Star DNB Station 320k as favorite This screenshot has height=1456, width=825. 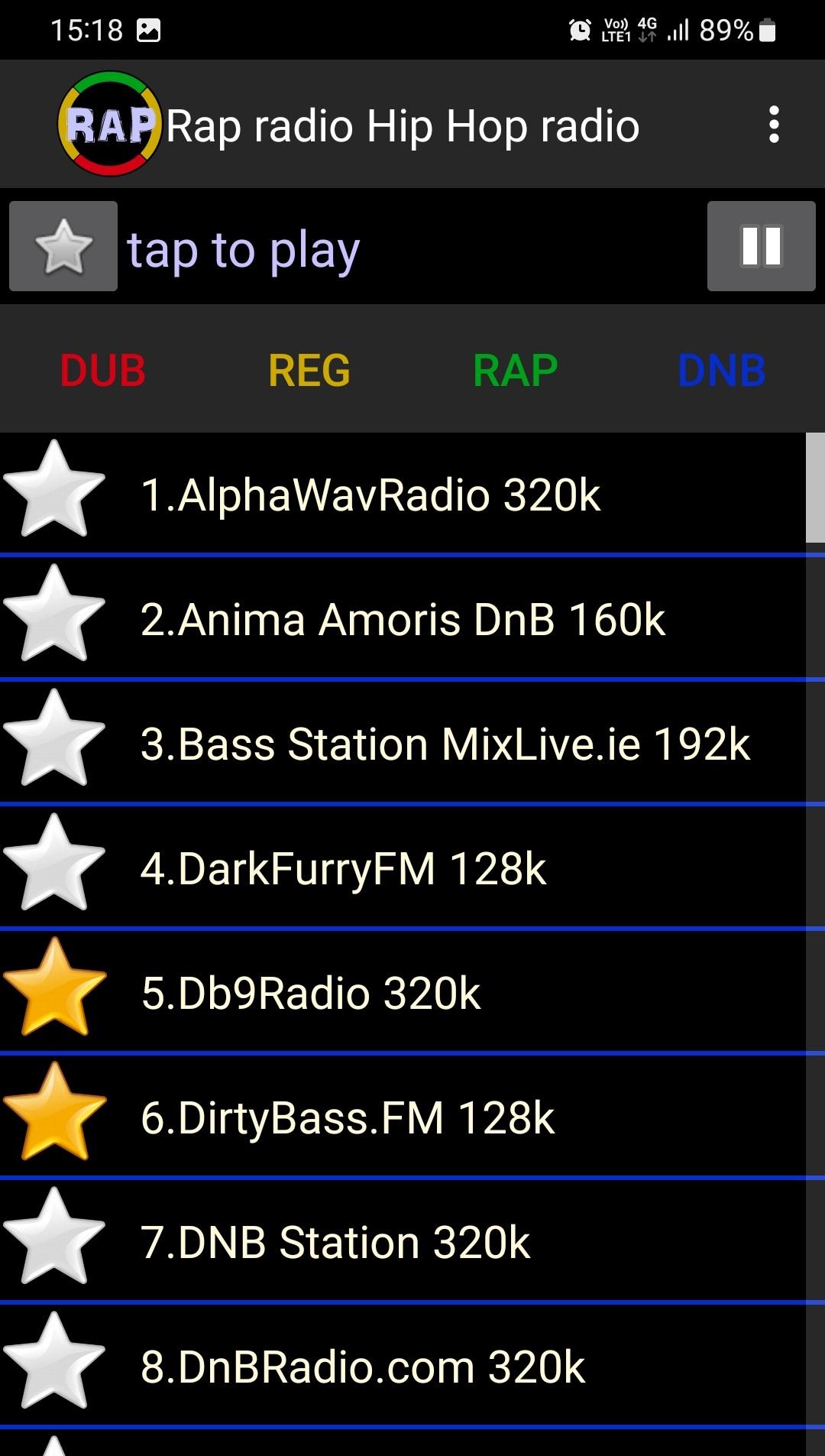click(53, 1237)
